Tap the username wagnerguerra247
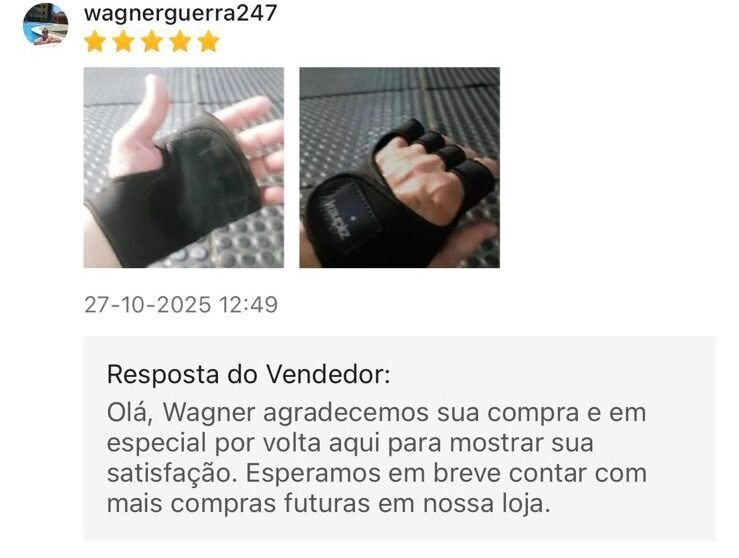This screenshot has width=739, height=558. (x=181, y=13)
